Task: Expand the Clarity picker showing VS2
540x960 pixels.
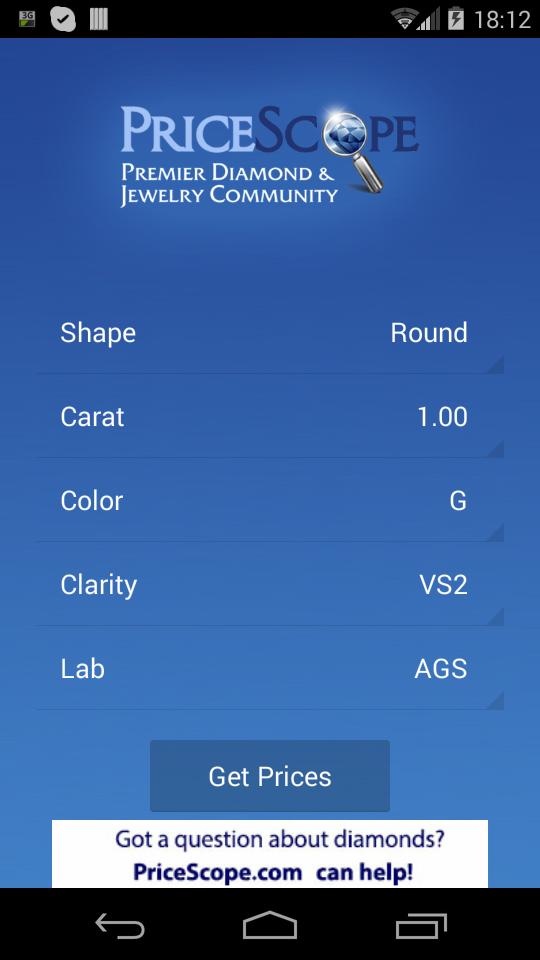Action: pyautogui.click(x=270, y=584)
